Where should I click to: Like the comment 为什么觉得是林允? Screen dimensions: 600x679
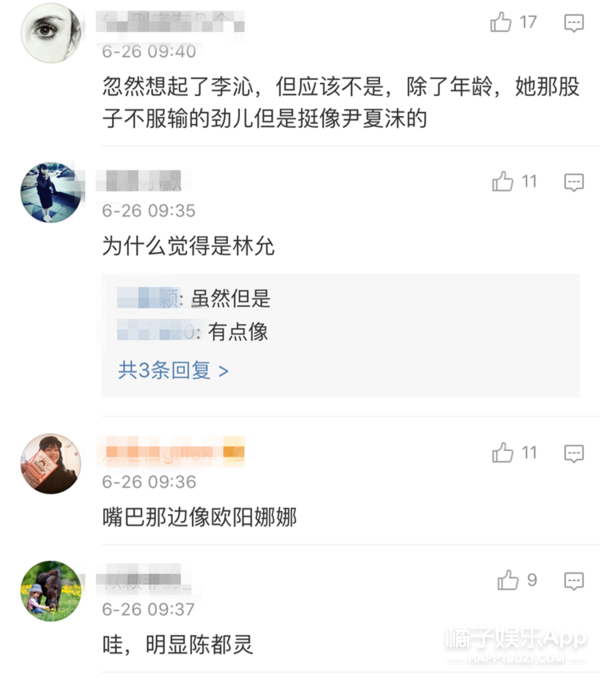point(502,182)
